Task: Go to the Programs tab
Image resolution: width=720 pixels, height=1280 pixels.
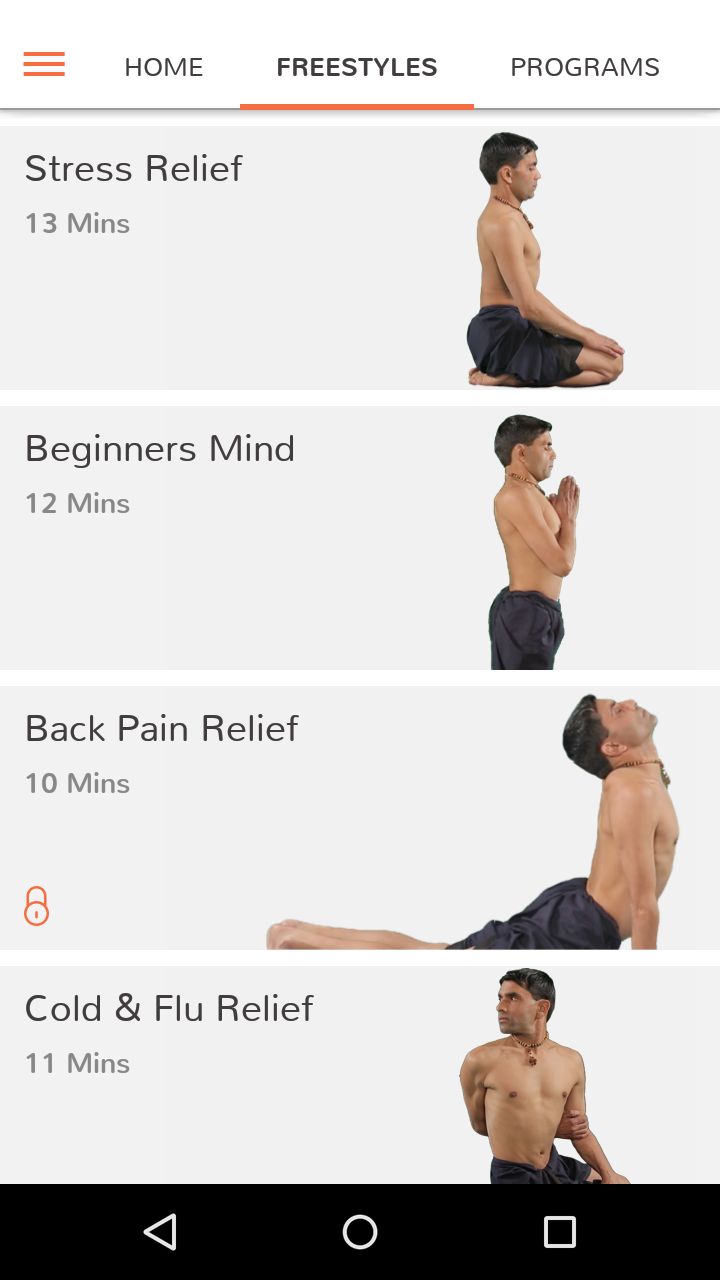Action: (x=585, y=67)
